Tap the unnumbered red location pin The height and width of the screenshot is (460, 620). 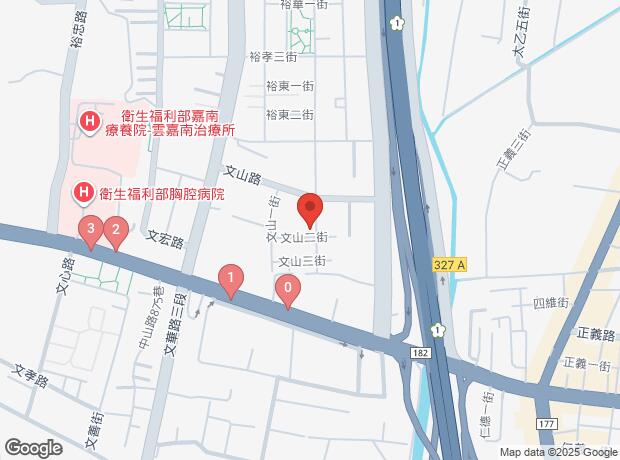[310, 209]
